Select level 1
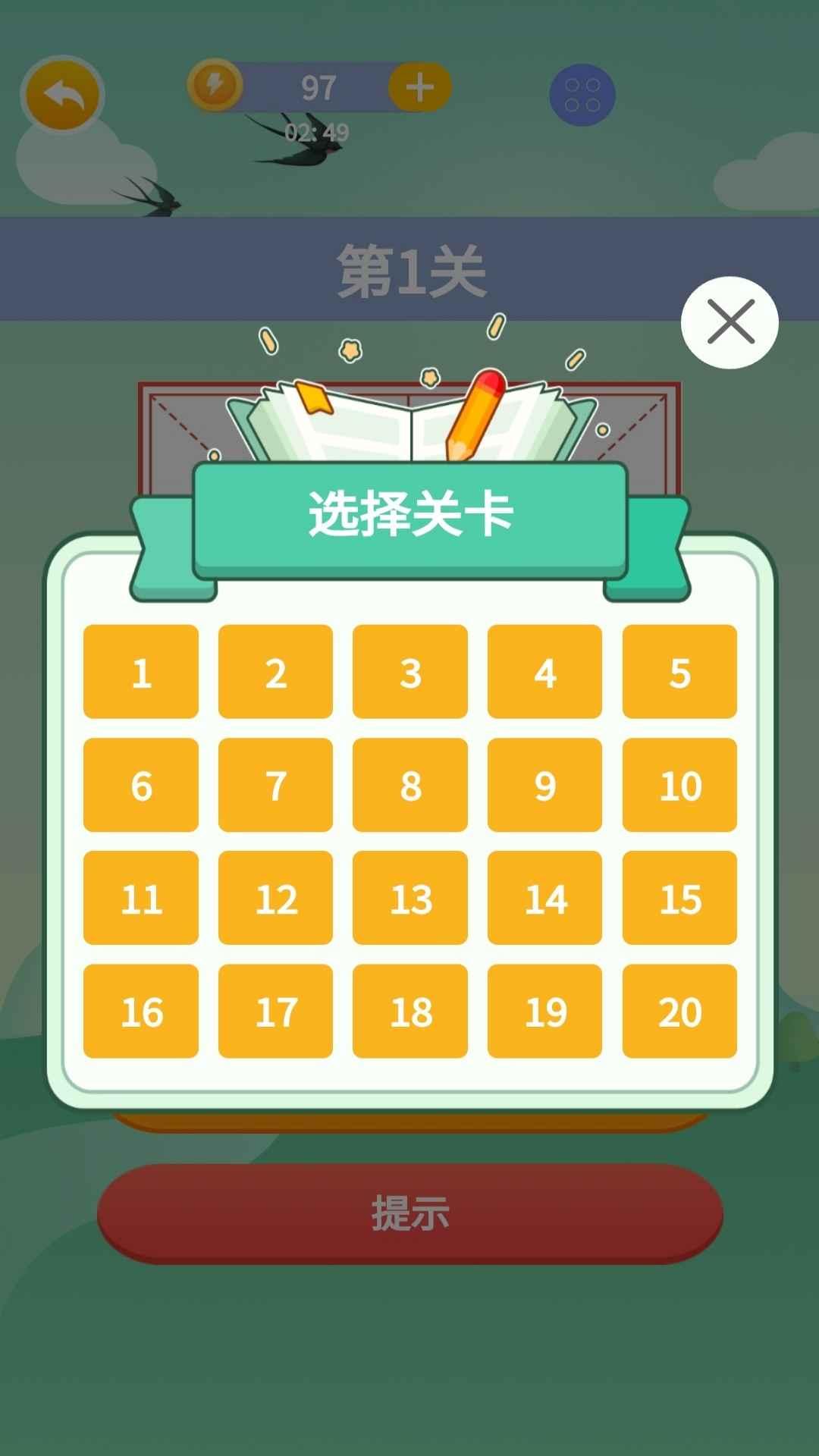Viewport: 819px width, 1456px height. click(141, 672)
